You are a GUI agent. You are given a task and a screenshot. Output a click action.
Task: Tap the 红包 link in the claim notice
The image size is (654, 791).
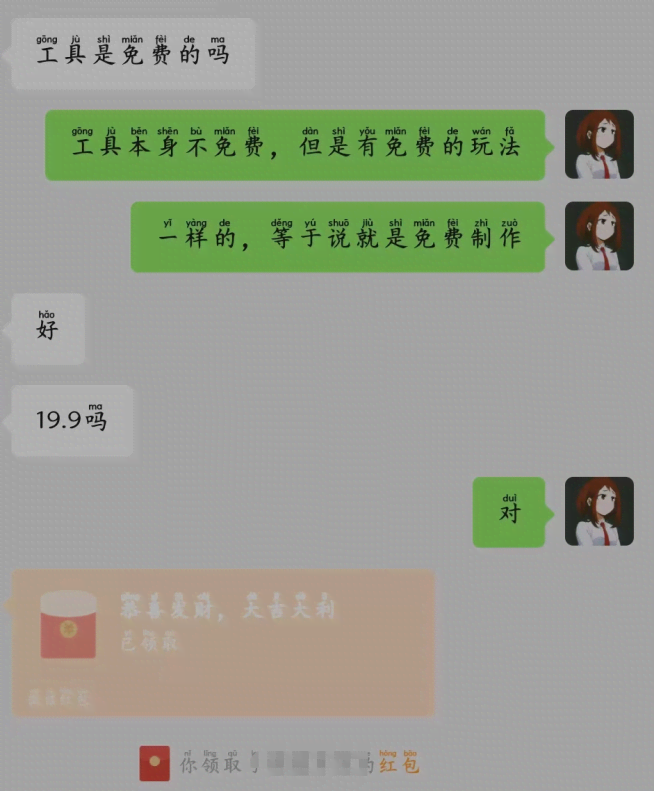pyautogui.click(x=398, y=765)
